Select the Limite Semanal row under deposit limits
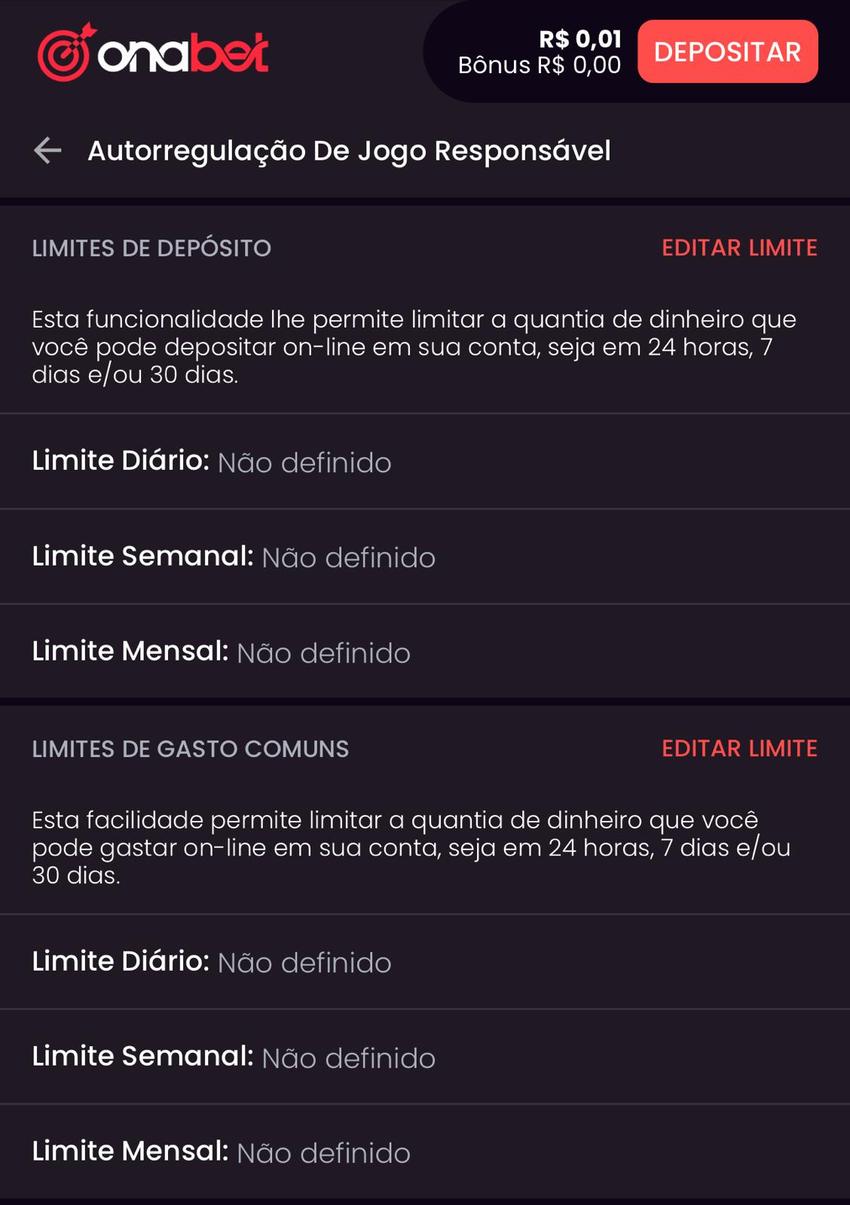Image resolution: width=850 pixels, height=1205 pixels. coord(233,556)
